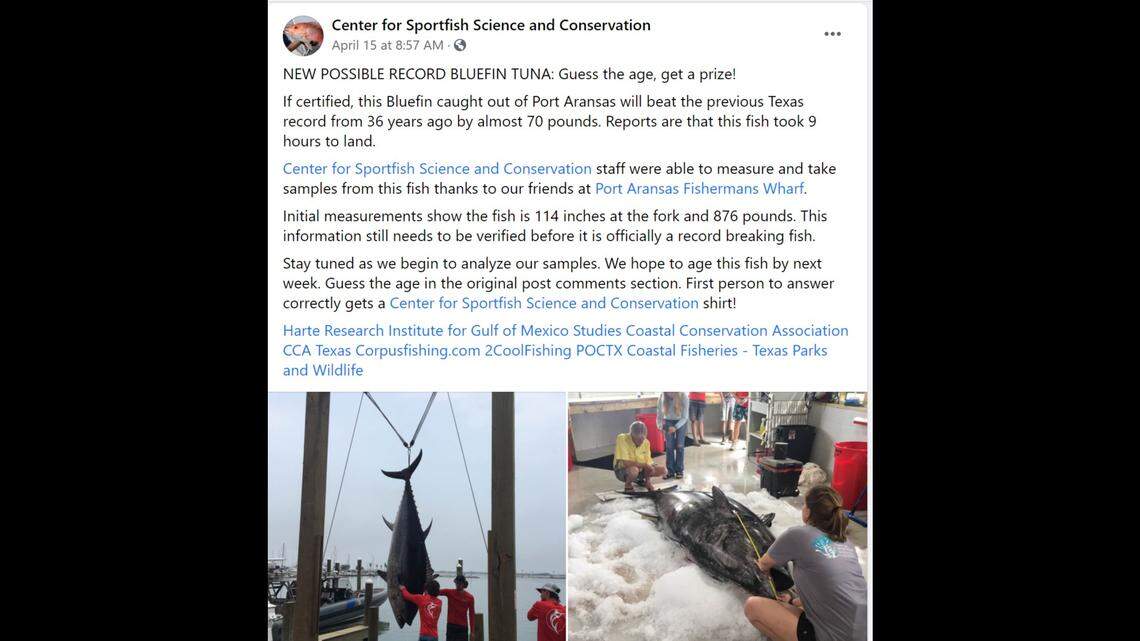Visit the Corpusfishing.com tagged link
The image size is (1140, 641).
pos(418,351)
